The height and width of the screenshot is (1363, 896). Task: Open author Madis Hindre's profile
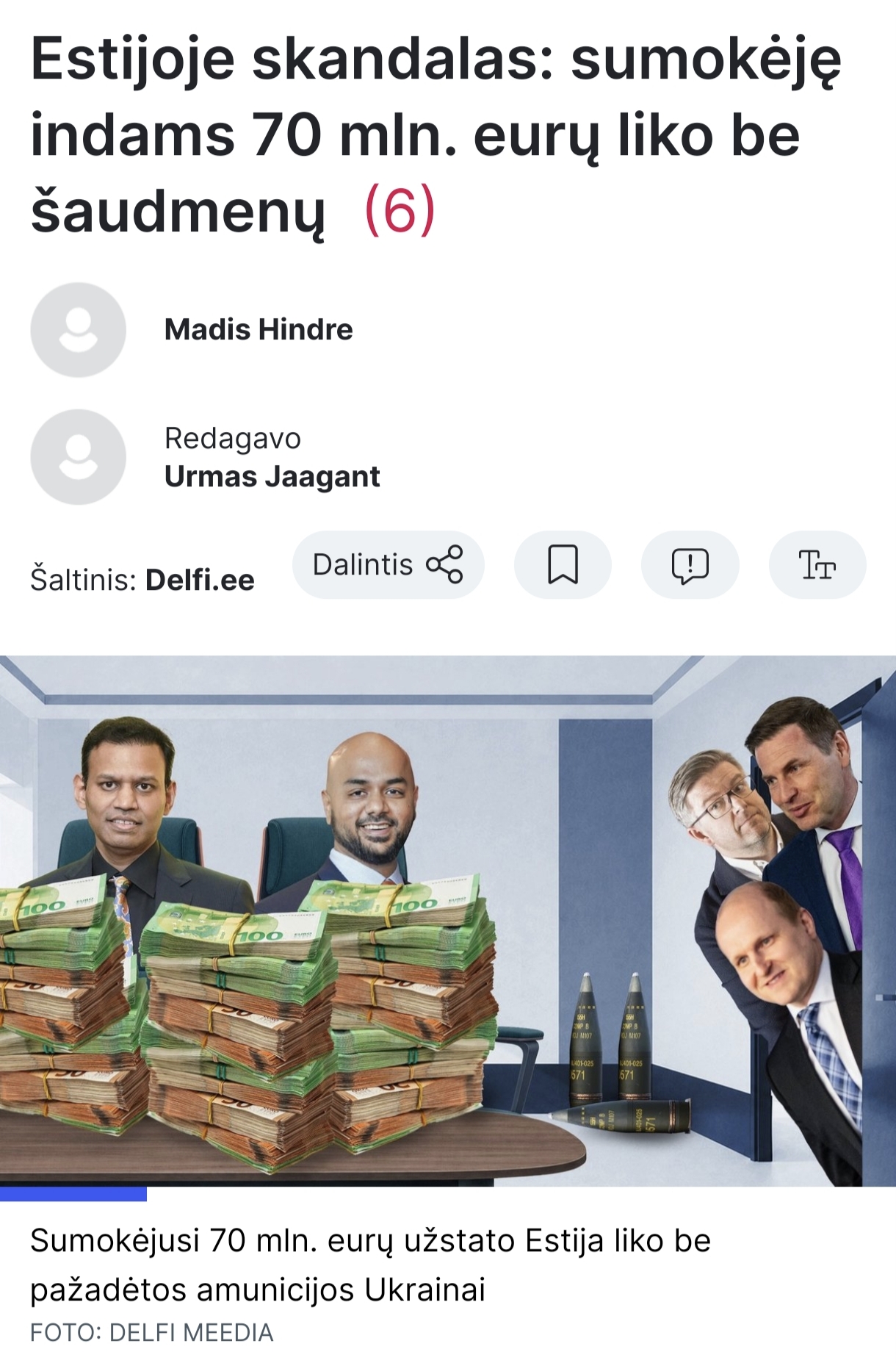(x=258, y=330)
